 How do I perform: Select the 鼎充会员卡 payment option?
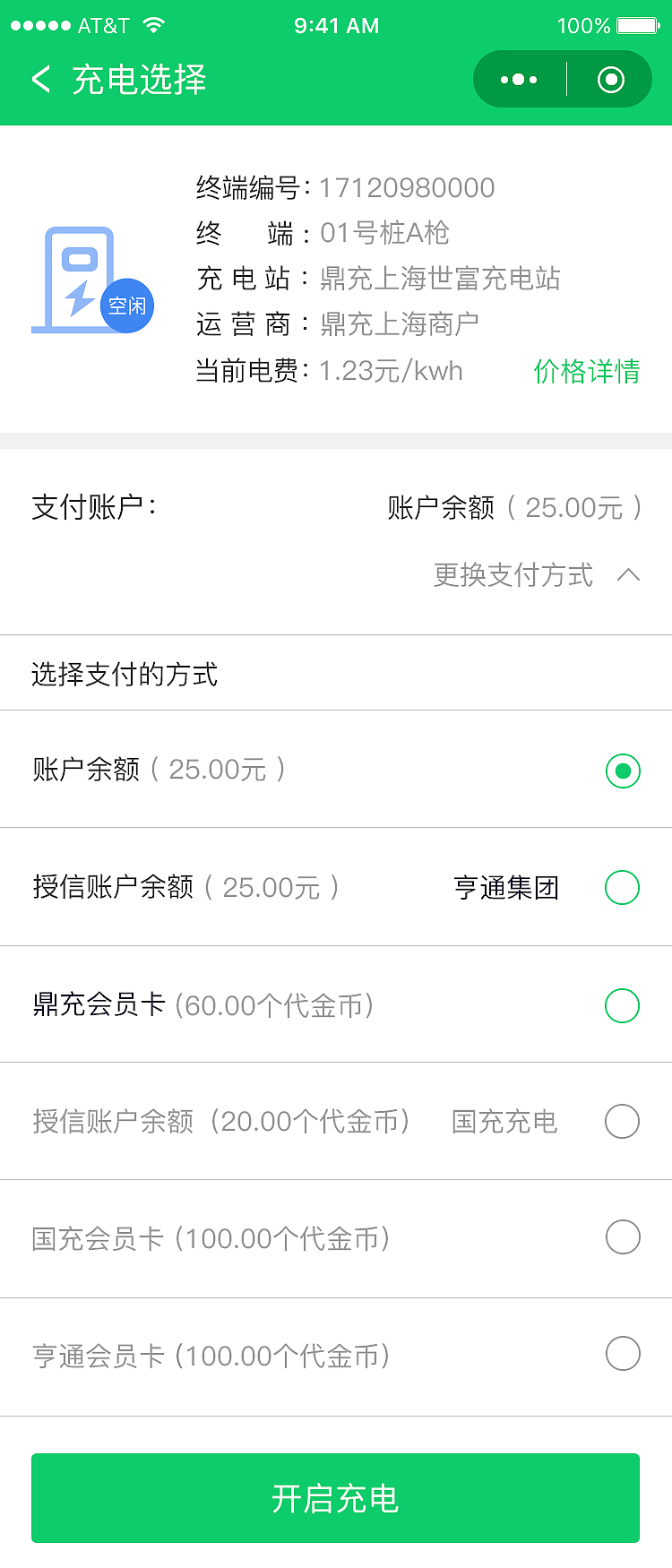(622, 1005)
